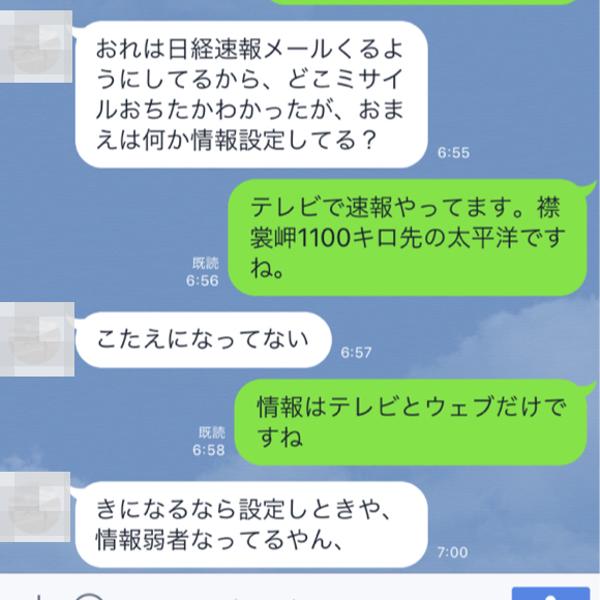Tap avatar next to the こたえになってない message
Image resolution: width=600 pixels, height=600 pixels.
click(36, 337)
